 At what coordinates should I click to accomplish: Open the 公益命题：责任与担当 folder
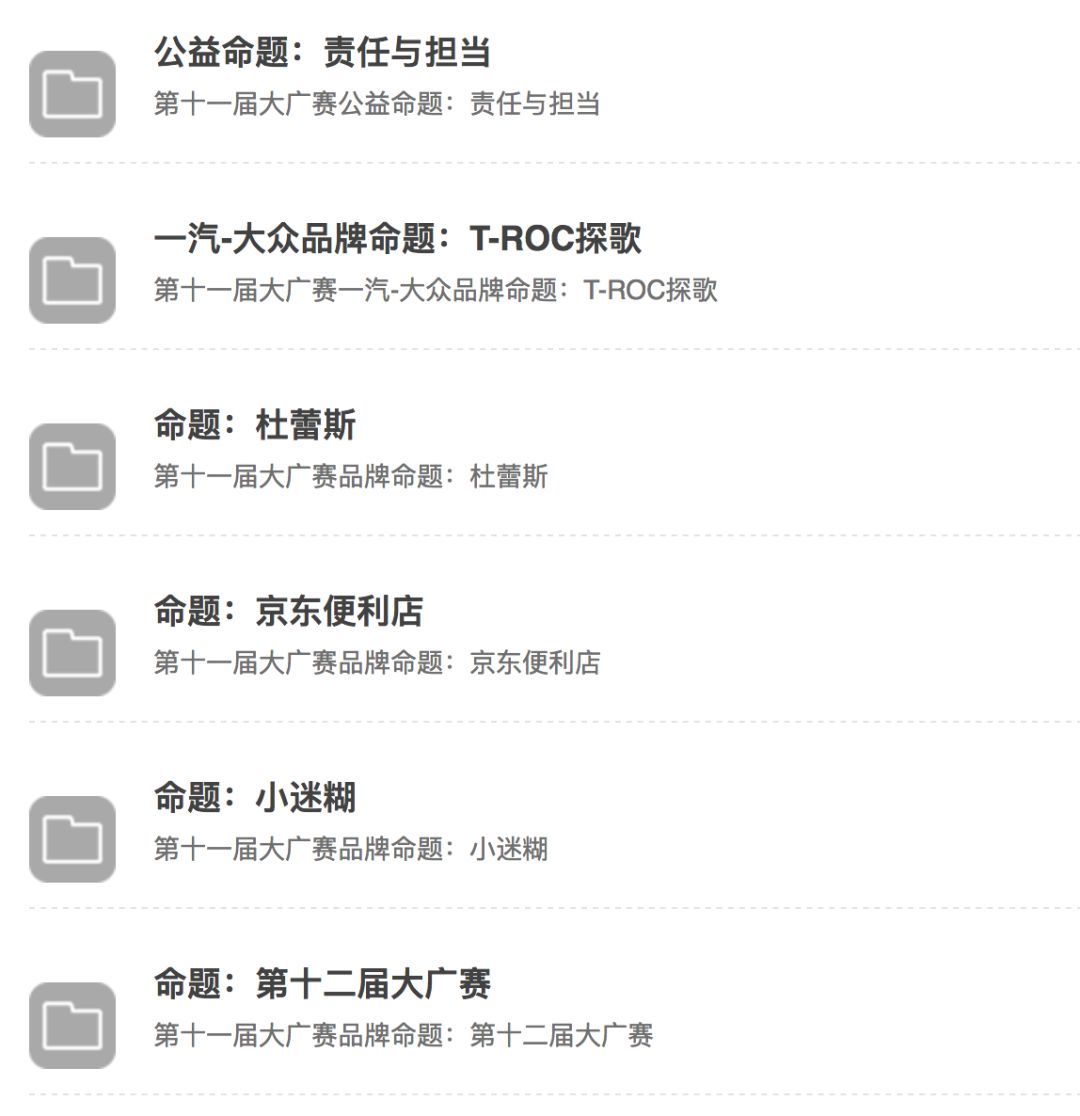pos(322,54)
